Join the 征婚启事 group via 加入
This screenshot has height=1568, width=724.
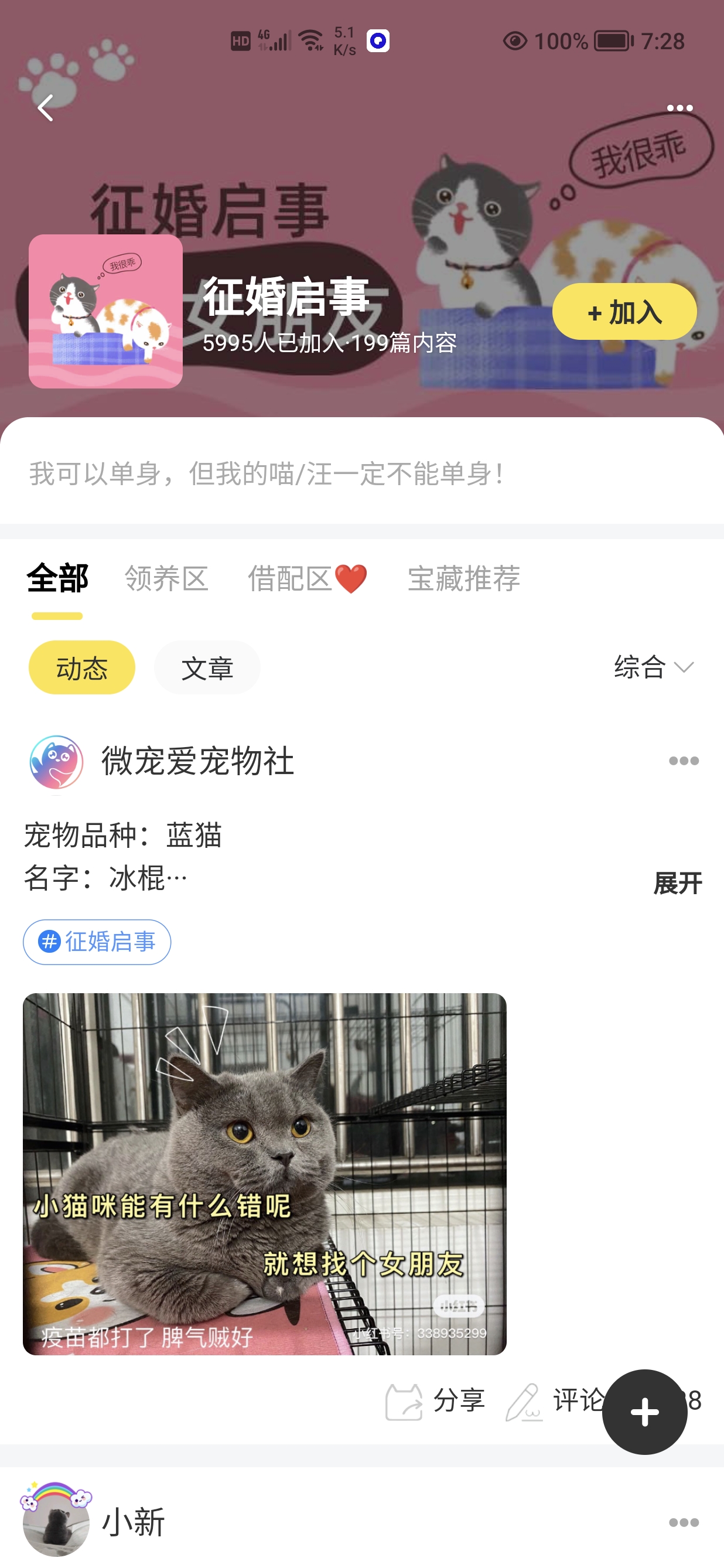pos(624,312)
